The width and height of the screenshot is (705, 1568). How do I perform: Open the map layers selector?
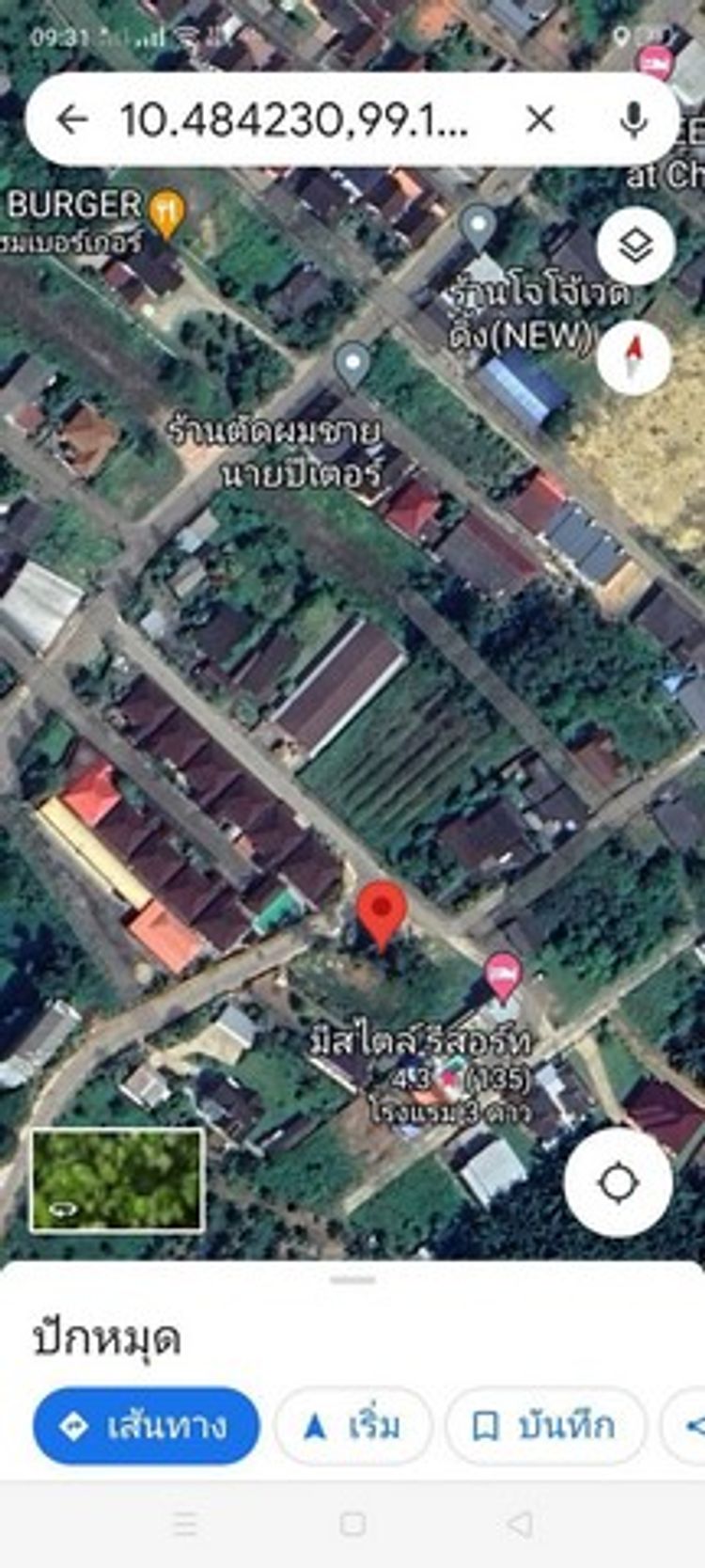[x=635, y=246]
